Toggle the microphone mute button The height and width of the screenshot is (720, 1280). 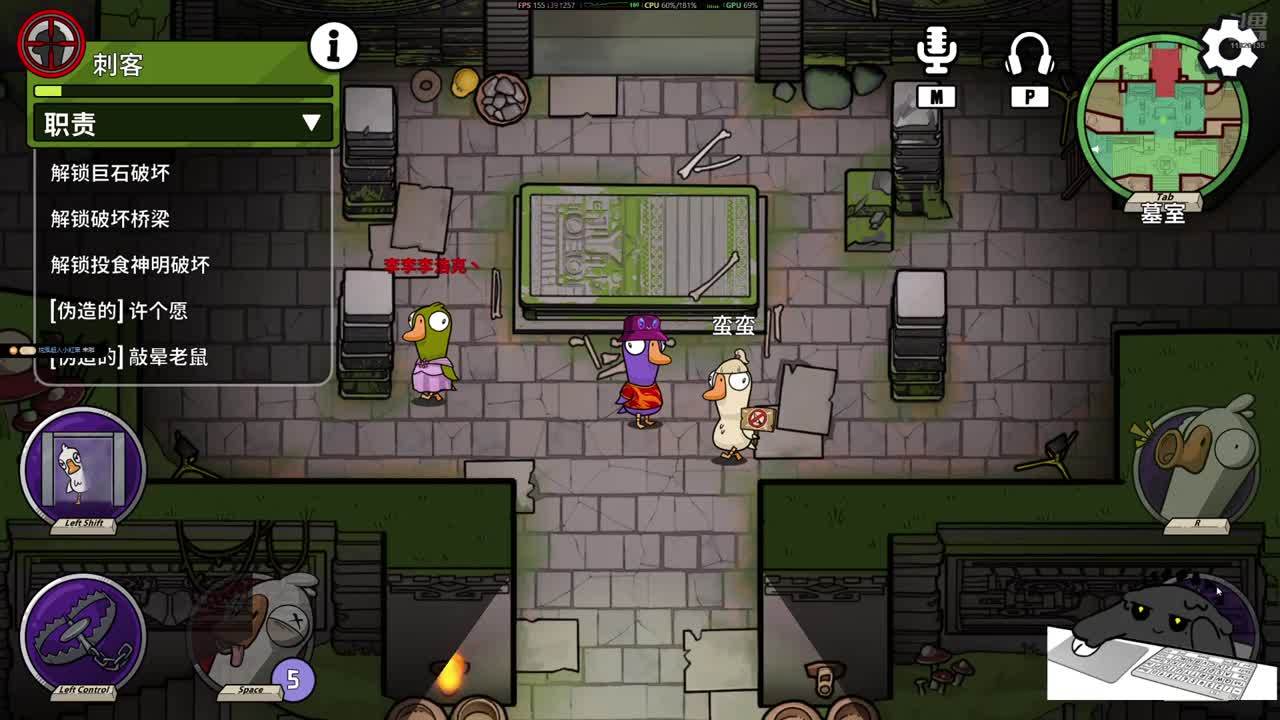(936, 50)
